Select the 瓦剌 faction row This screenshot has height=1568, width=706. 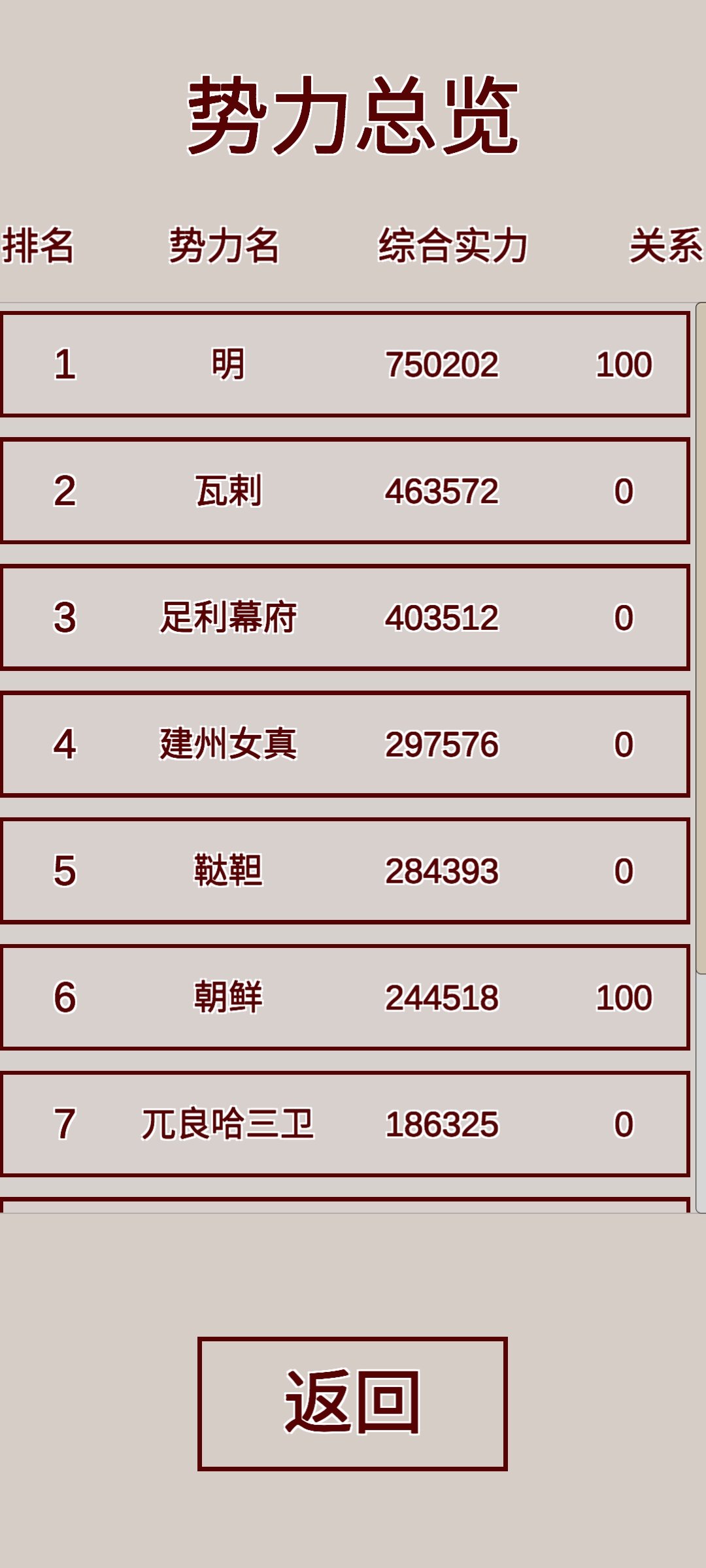coord(345,491)
